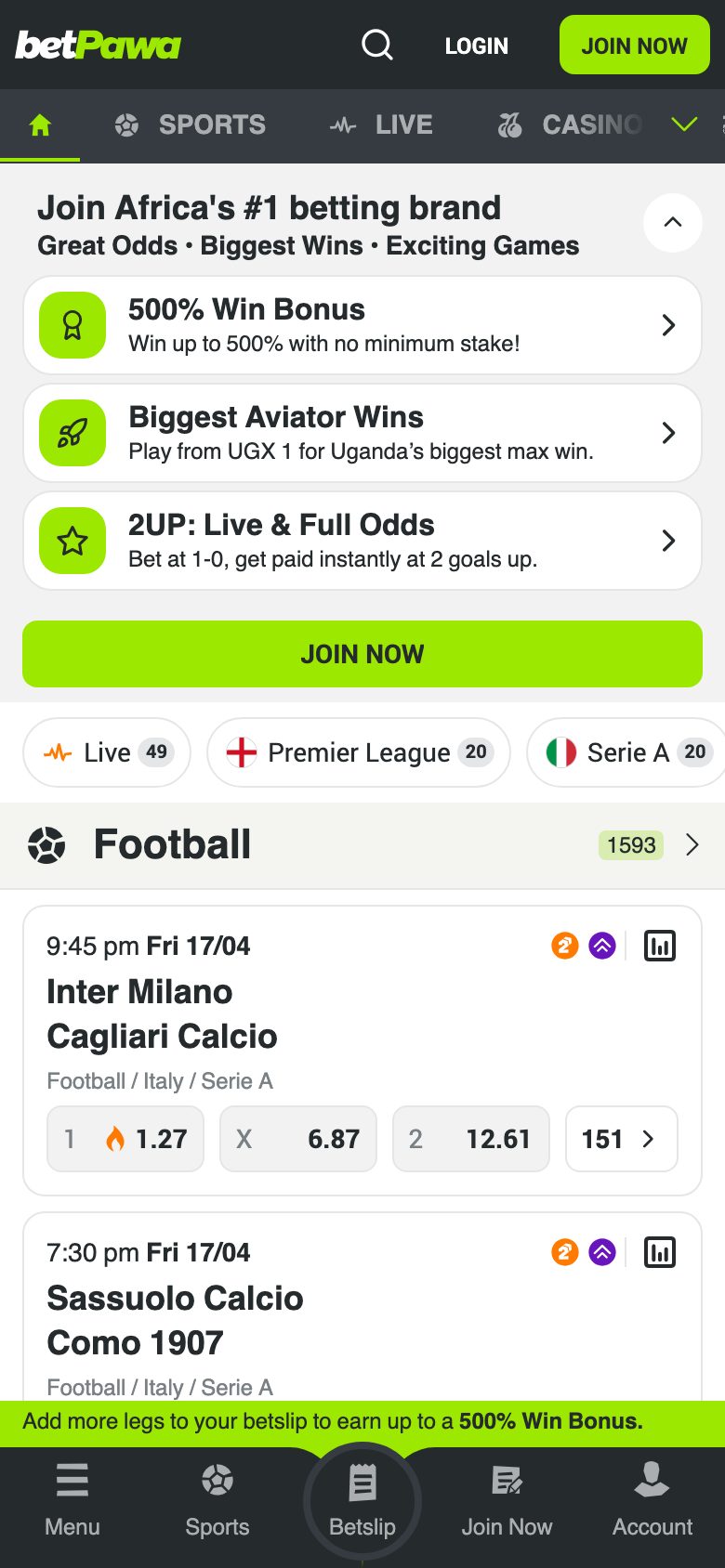This screenshot has height=1568, width=725.
Task: Click the 2UP badge on Inter Milano match
Action: [565, 946]
